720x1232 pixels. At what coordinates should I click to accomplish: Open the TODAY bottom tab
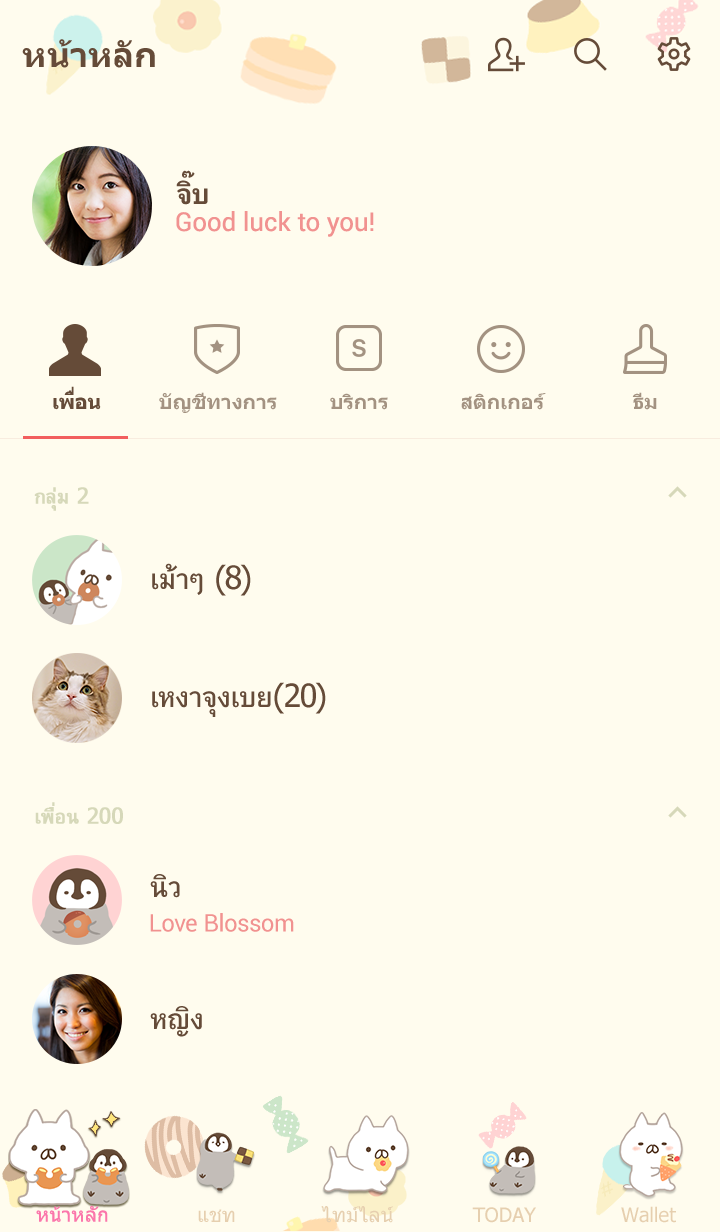[x=504, y=1170]
